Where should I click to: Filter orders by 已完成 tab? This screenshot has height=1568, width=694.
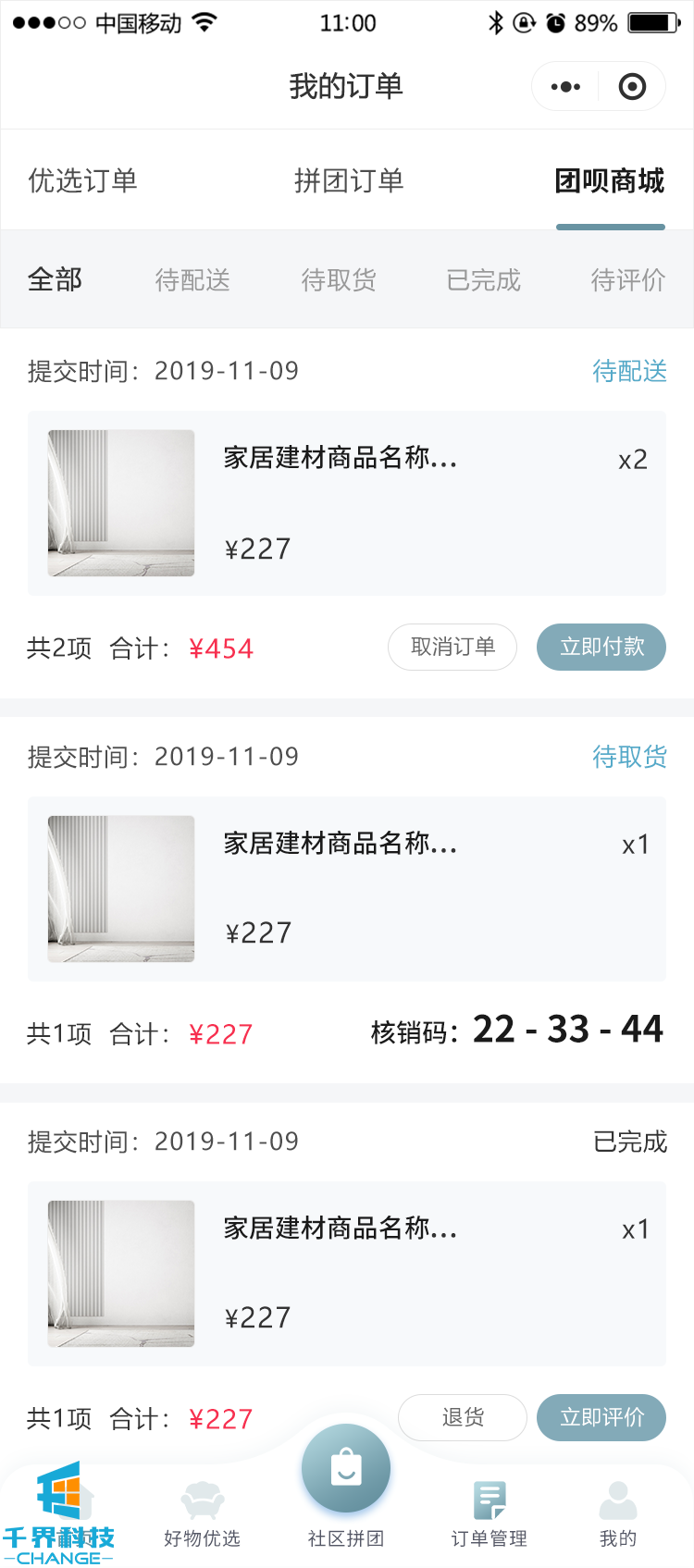coord(483,279)
